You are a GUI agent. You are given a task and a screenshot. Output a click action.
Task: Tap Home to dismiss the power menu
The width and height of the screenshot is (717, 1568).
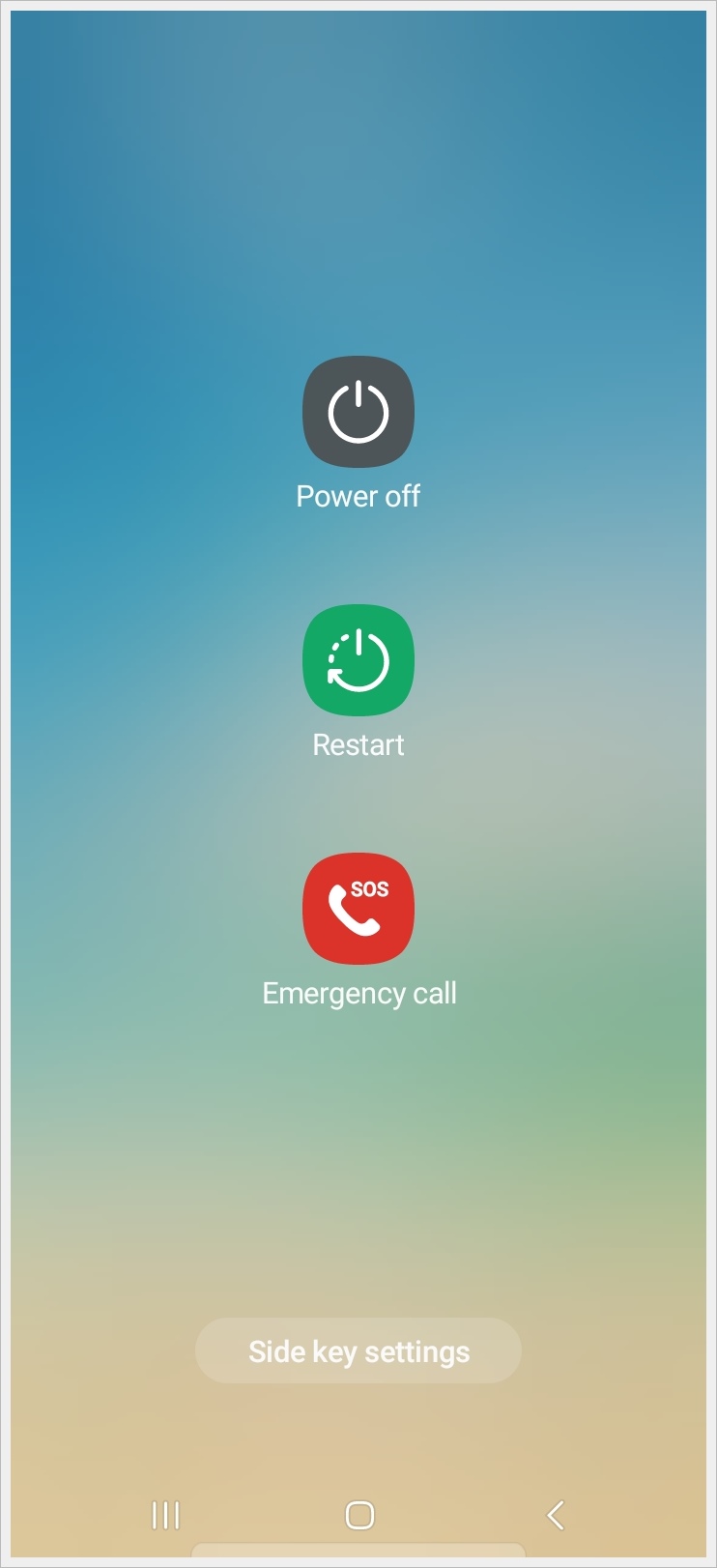(x=358, y=1515)
